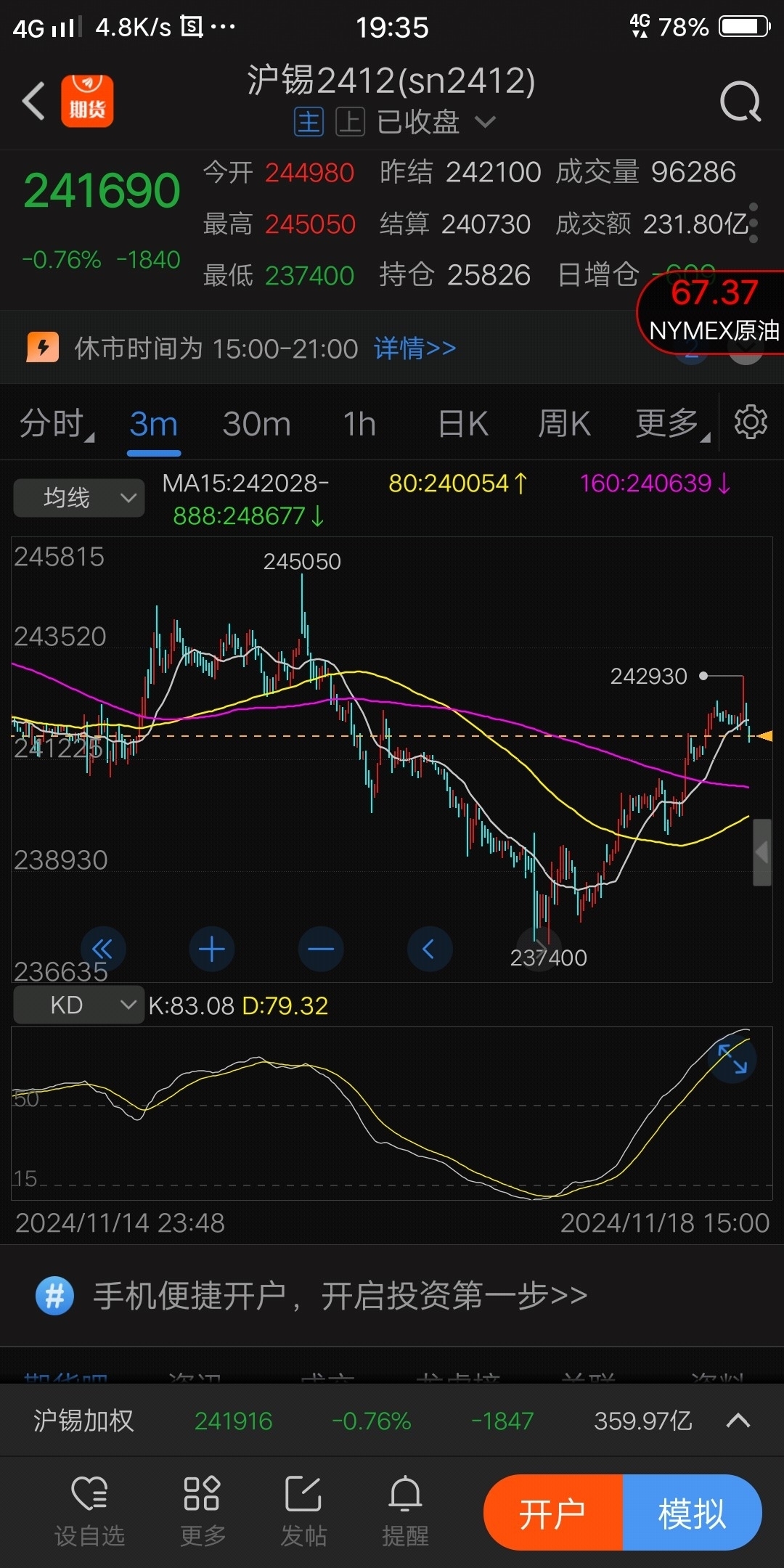Zoom out chart with minus button
Viewport: 784px width, 1568px height.
[321, 950]
